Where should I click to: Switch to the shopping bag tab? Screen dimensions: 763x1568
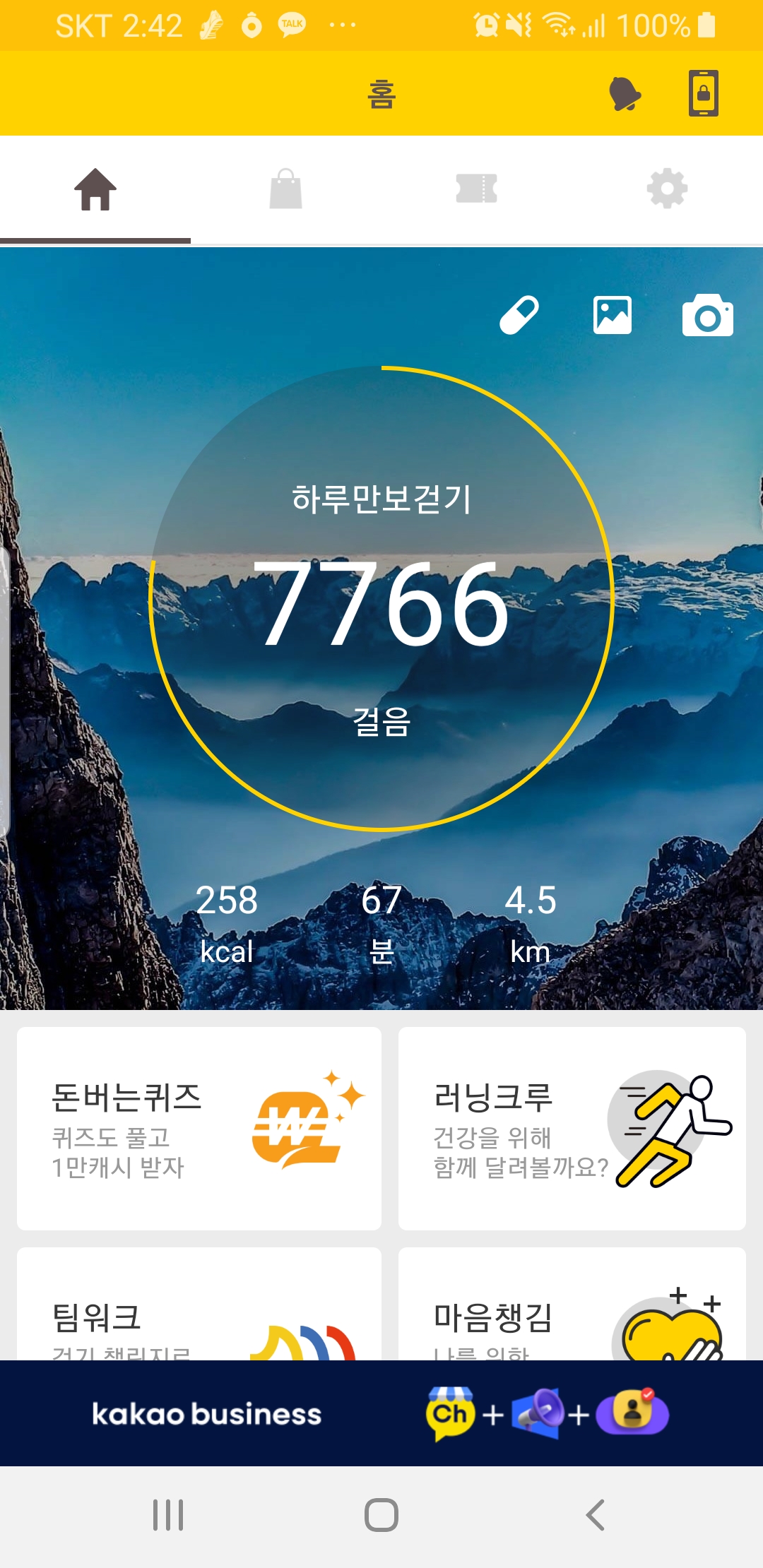pyautogui.click(x=286, y=189)
